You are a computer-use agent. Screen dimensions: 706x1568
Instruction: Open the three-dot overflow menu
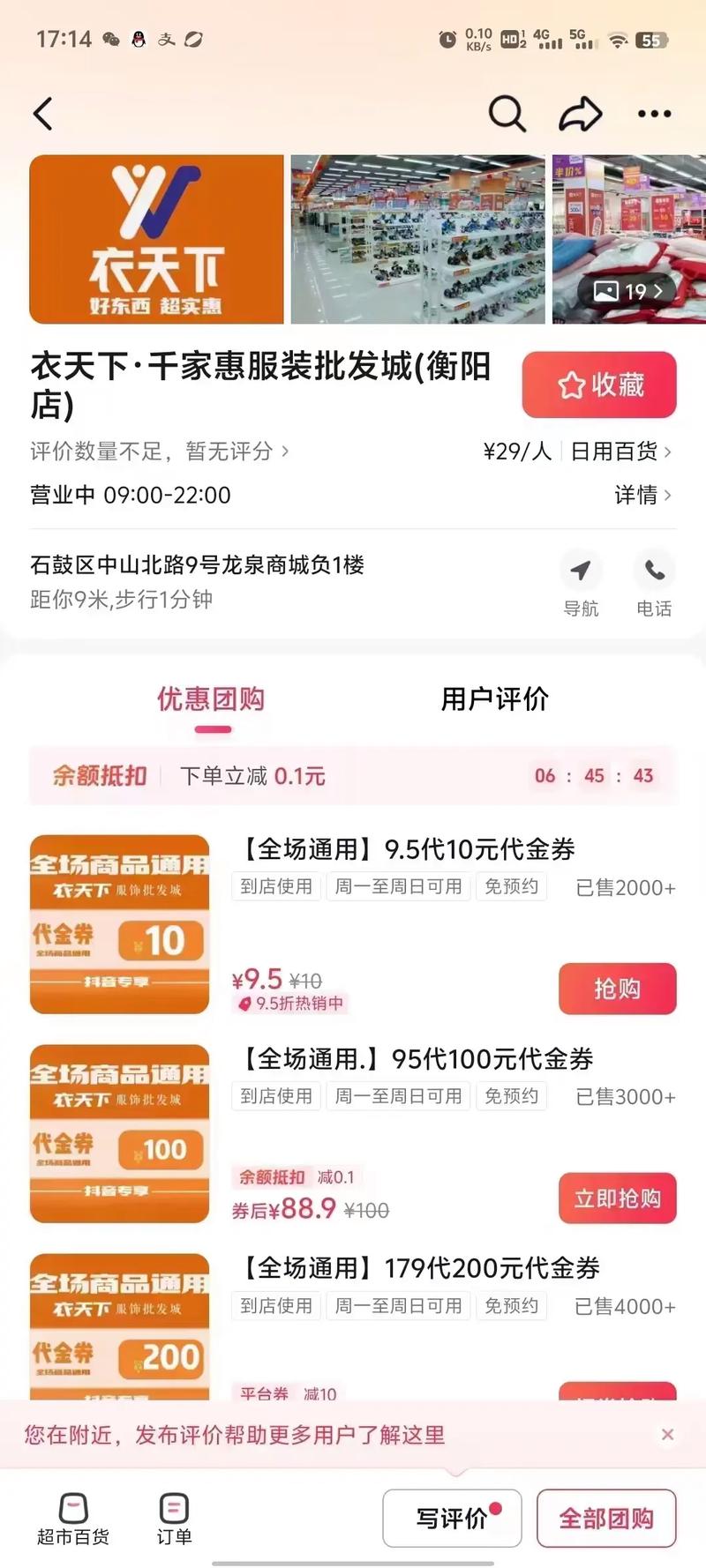(654, 114)
